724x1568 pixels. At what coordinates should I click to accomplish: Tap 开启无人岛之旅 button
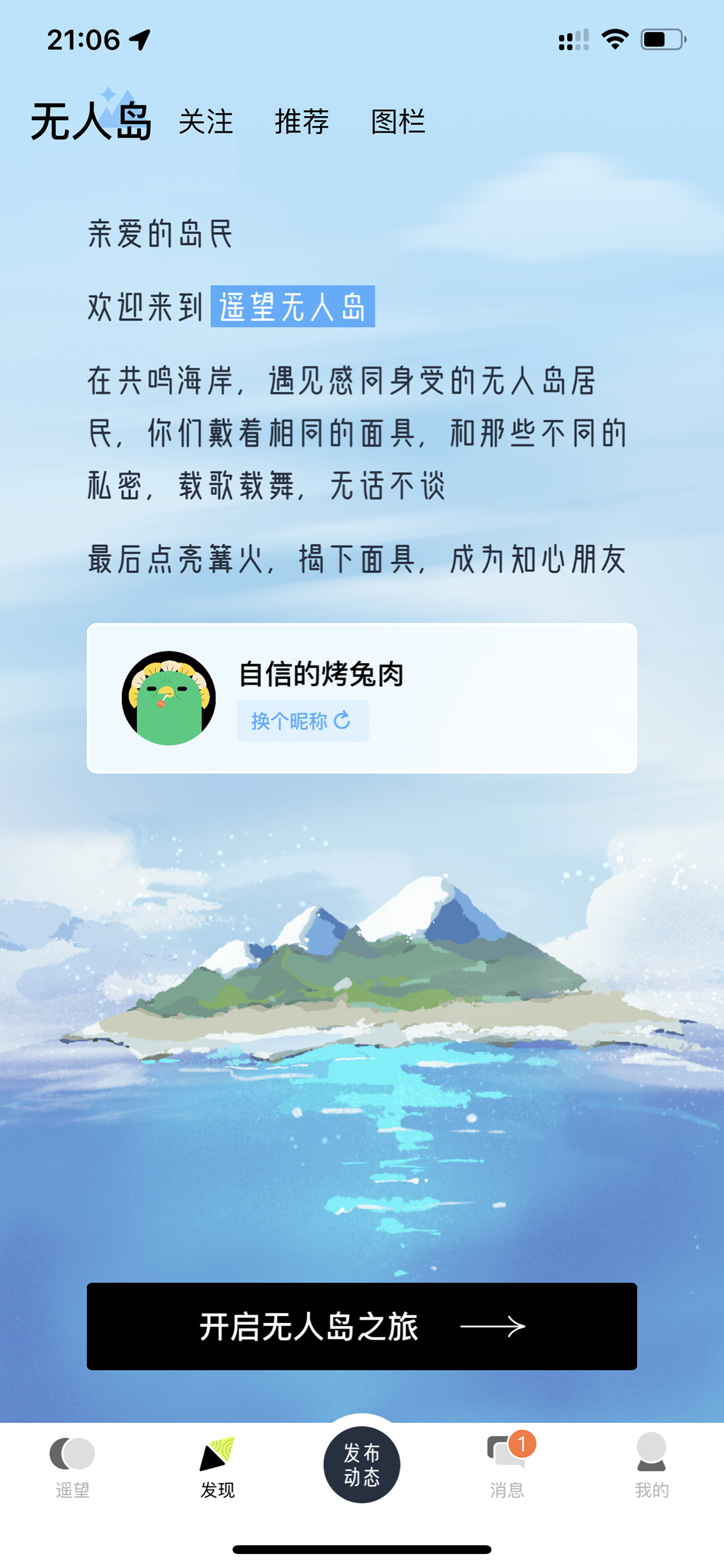[362, 1326]
